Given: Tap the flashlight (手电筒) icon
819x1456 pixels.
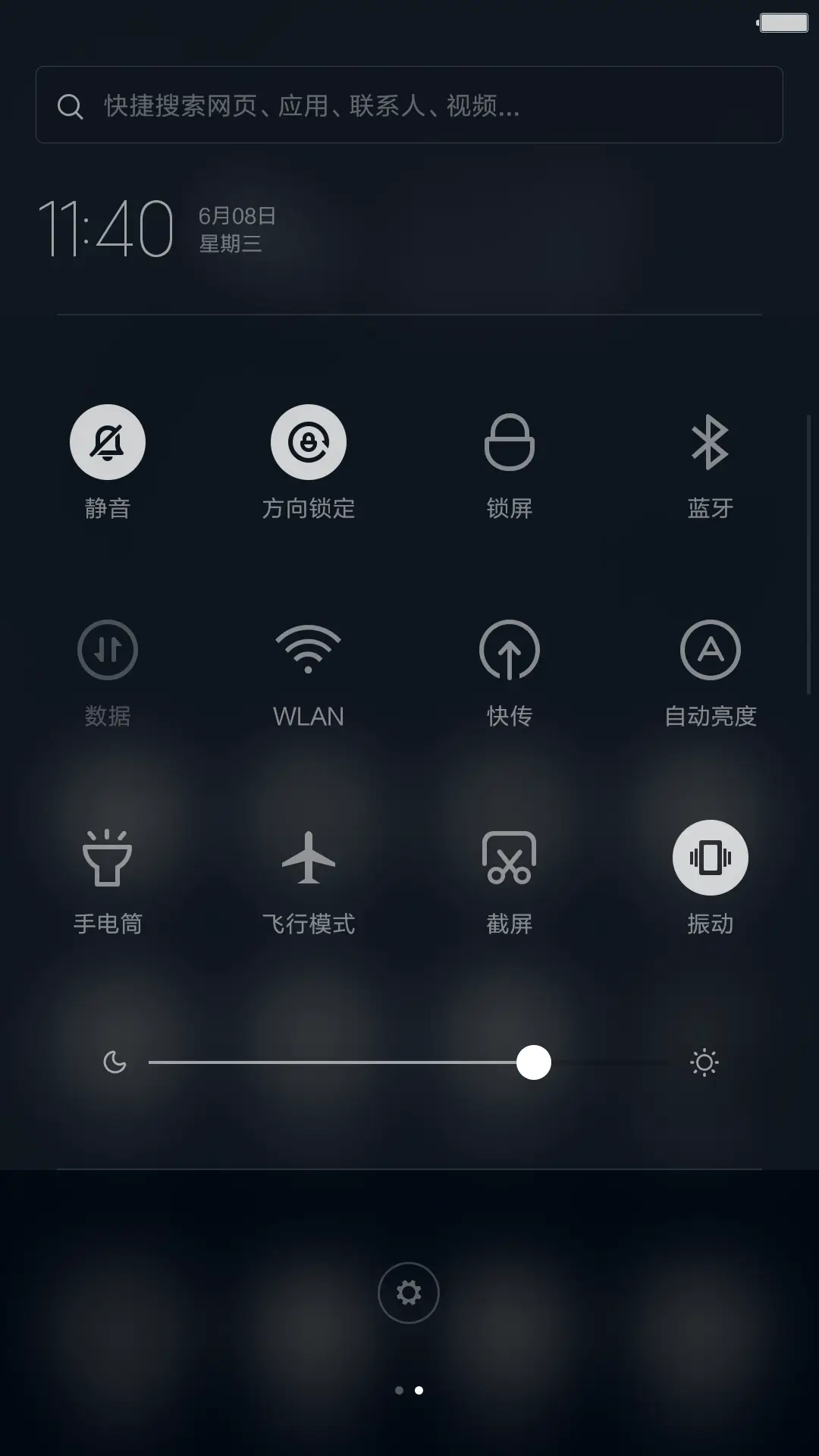Looking at the screenshot, I should (x=107, y=857).
